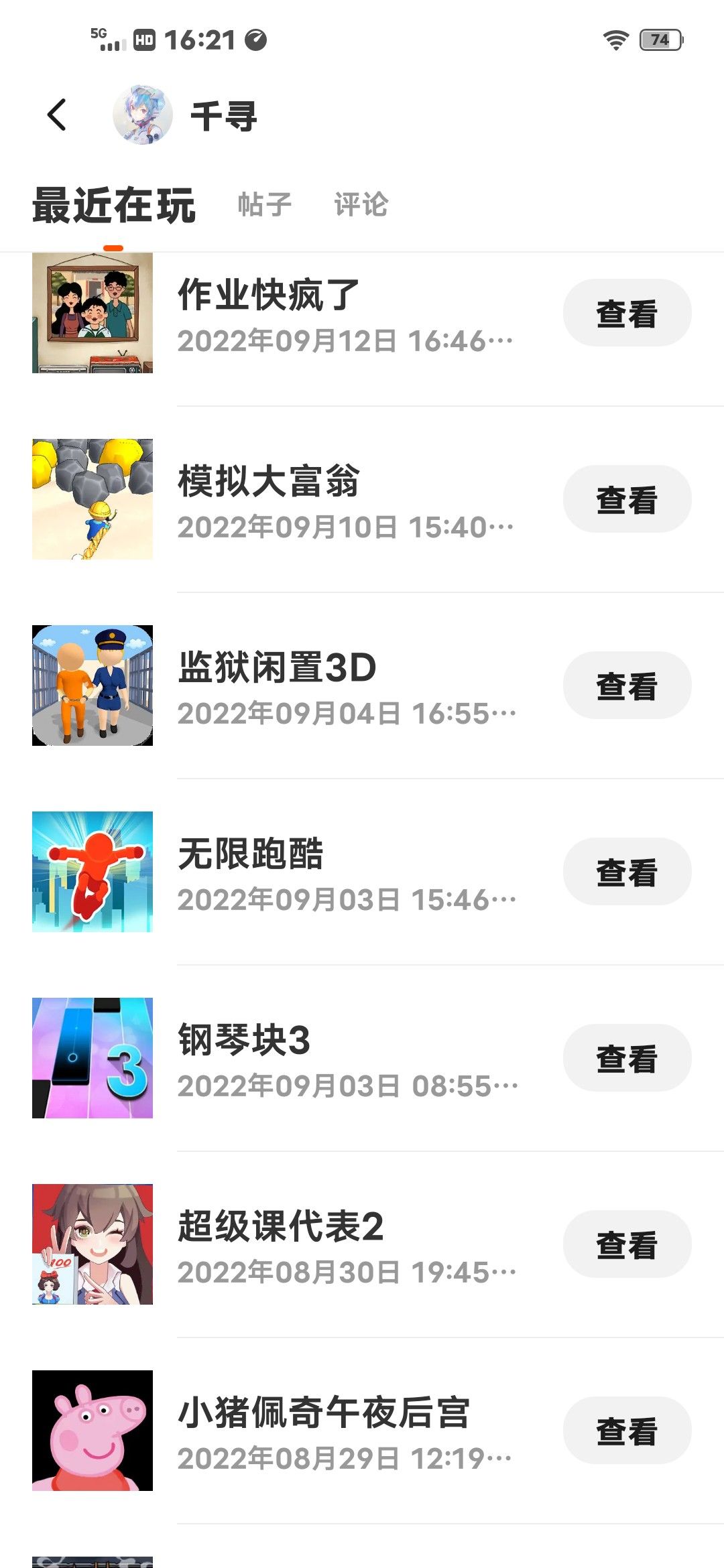Select the 最近在玩 tab
The image size is (724, 1568).
click(x=114, y=205)
